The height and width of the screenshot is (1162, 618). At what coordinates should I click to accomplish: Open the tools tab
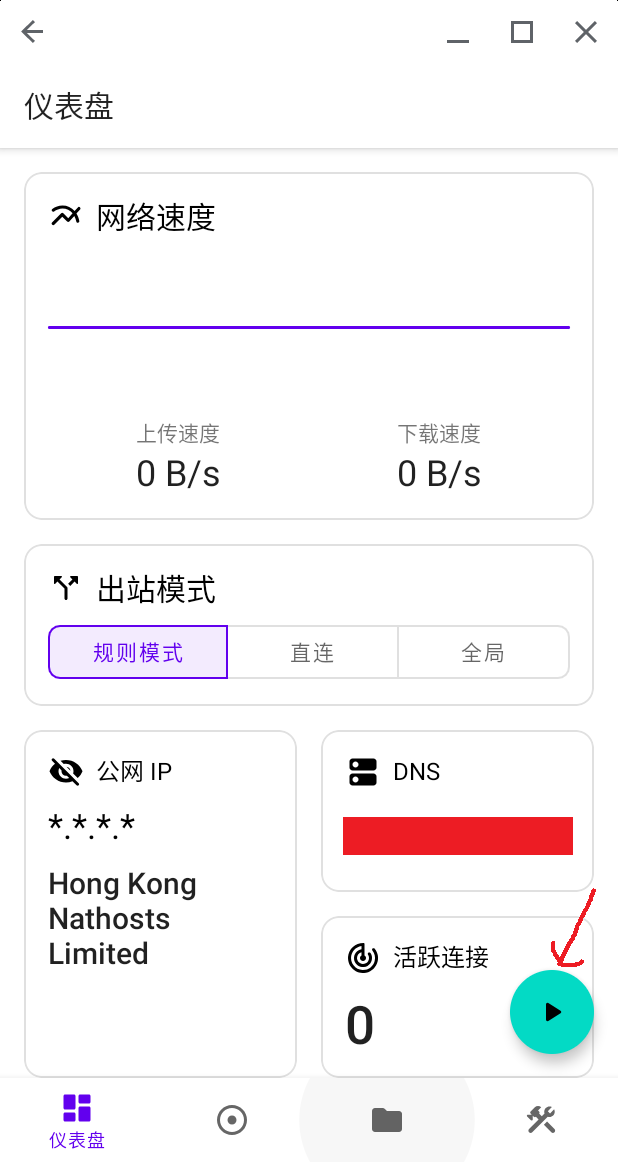tap(541, 1119)
